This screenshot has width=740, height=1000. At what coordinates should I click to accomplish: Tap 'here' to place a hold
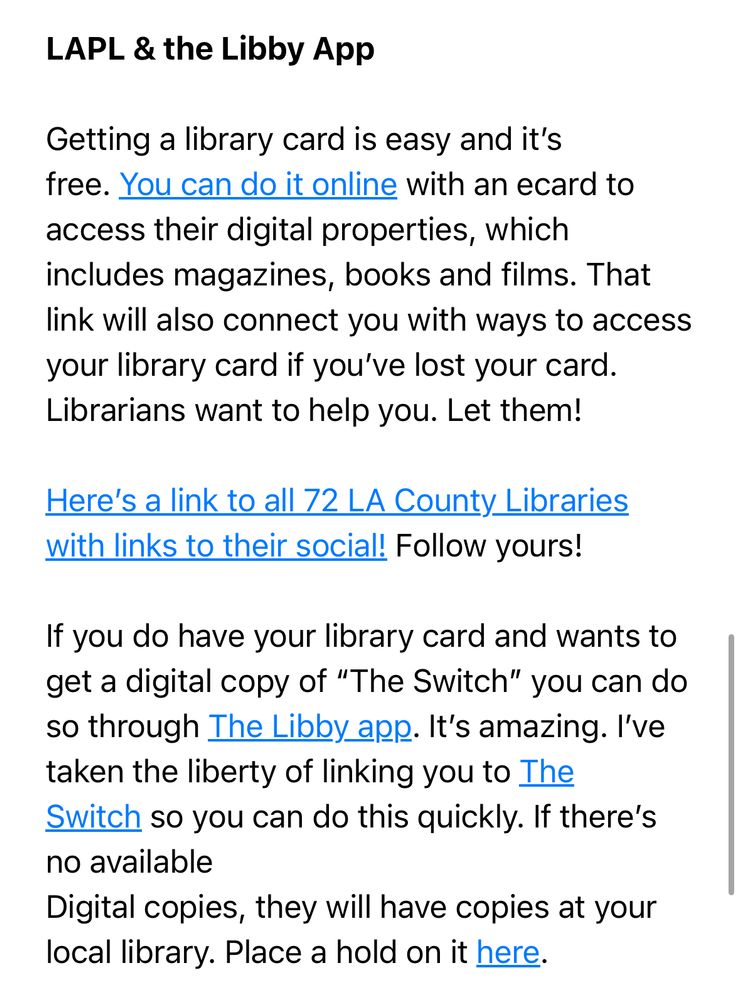point(507,953)
